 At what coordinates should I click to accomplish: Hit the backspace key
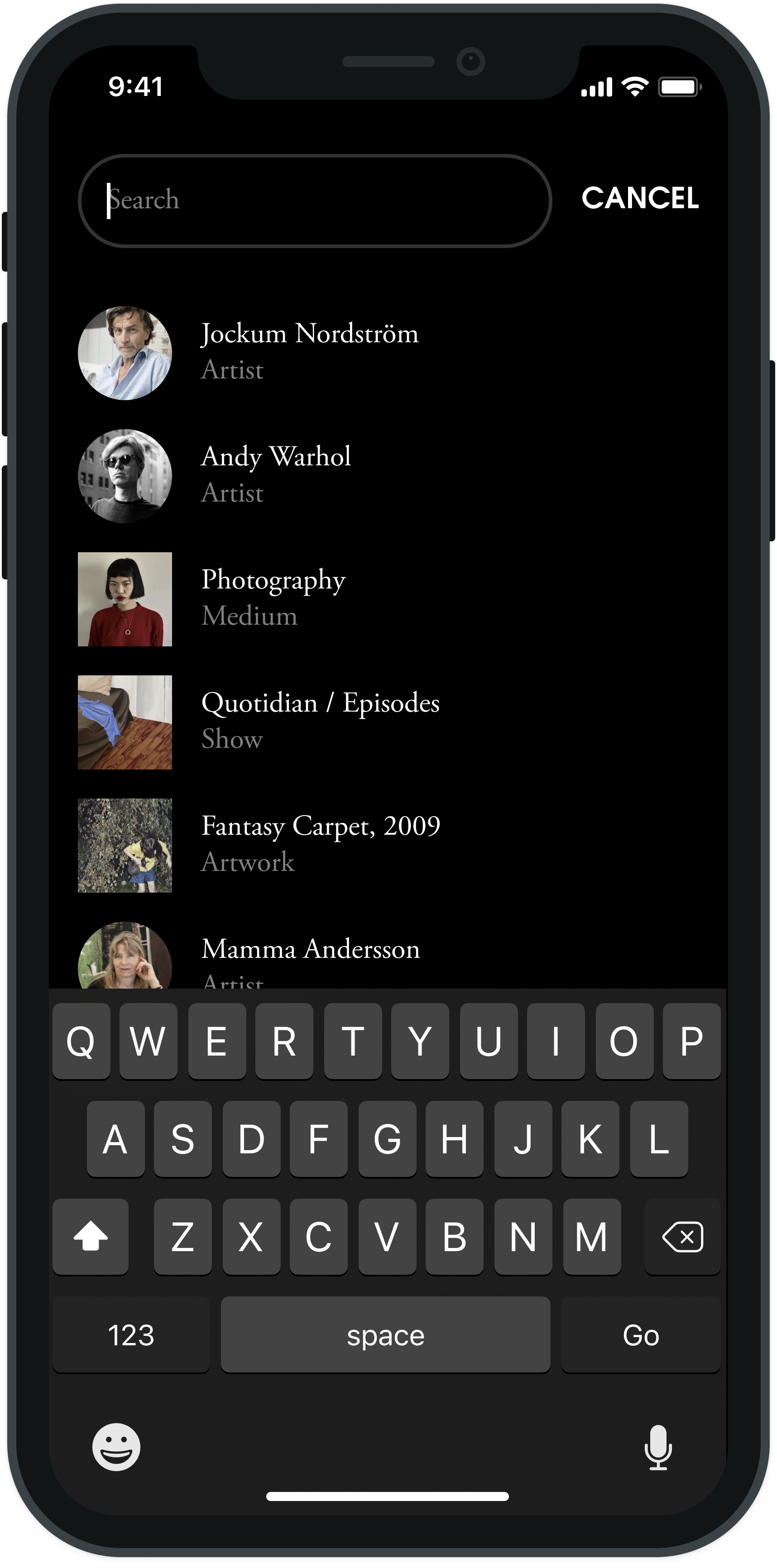[682, 1236]
